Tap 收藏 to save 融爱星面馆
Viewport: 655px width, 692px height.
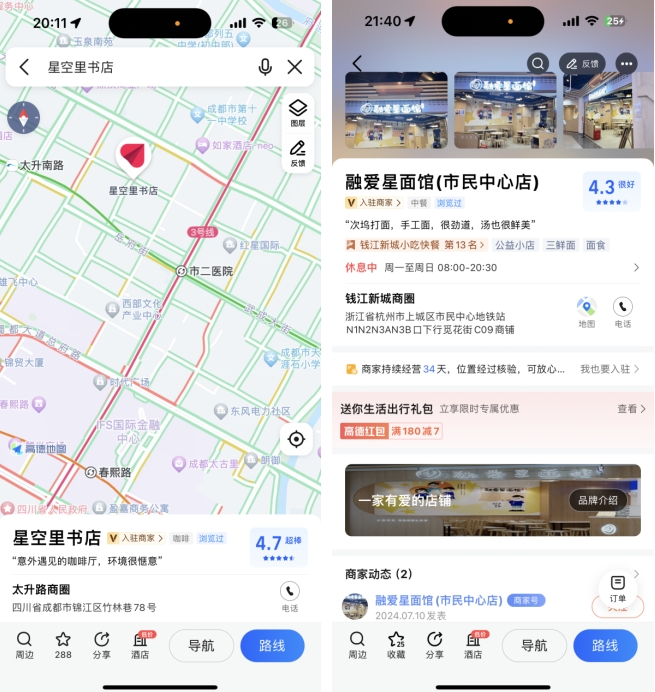click(396, 644)
